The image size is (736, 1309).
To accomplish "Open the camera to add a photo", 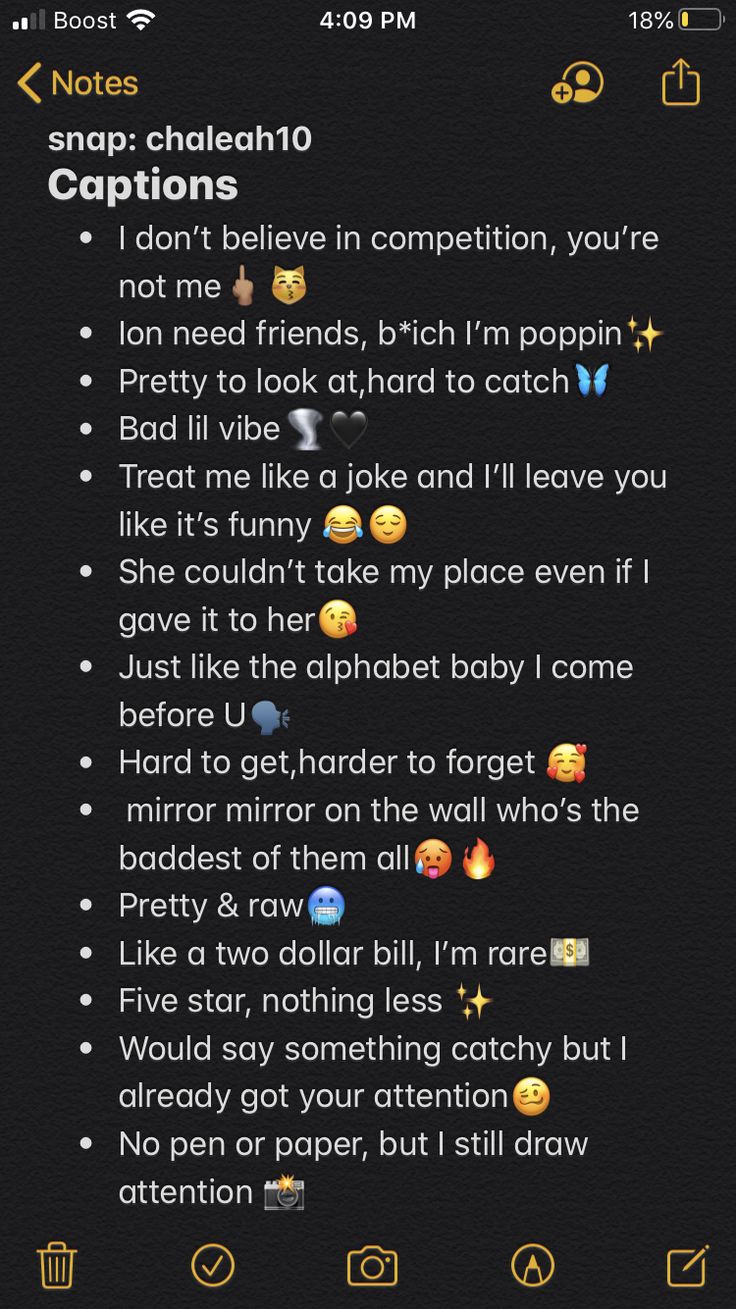I will pyautogui.click(x=372, y=1266).
